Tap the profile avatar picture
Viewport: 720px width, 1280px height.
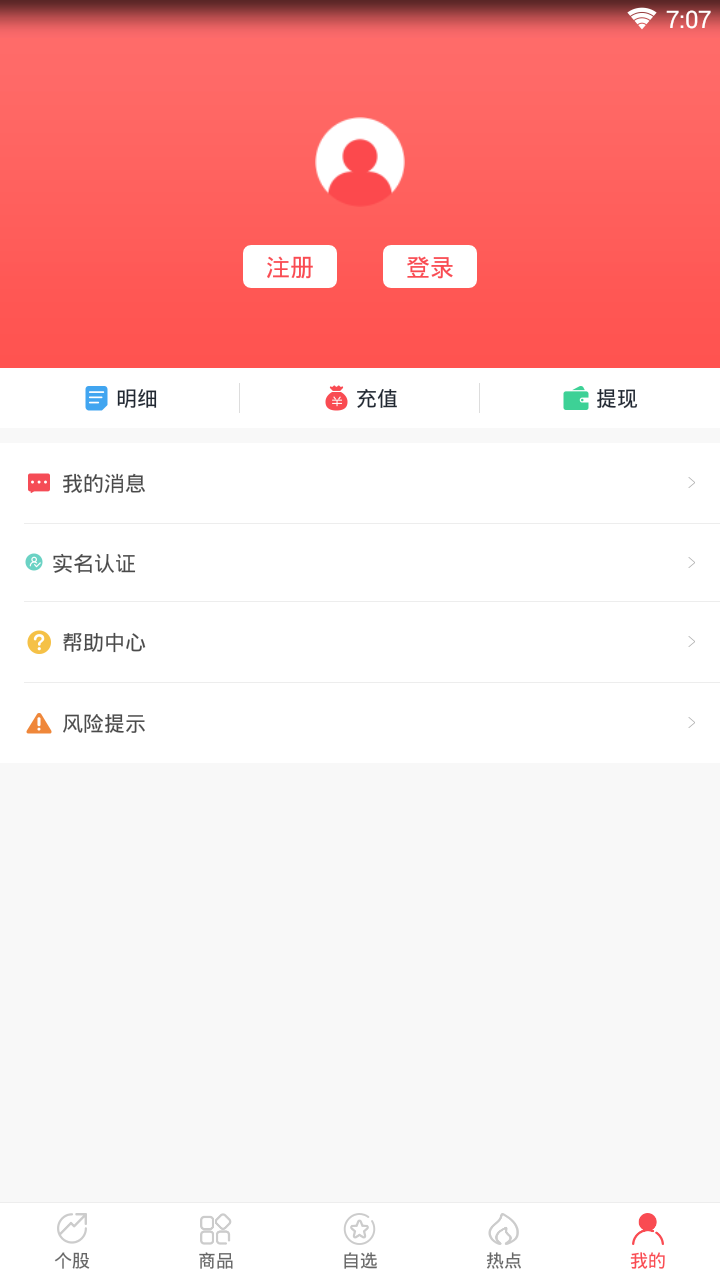pos(360,162)
